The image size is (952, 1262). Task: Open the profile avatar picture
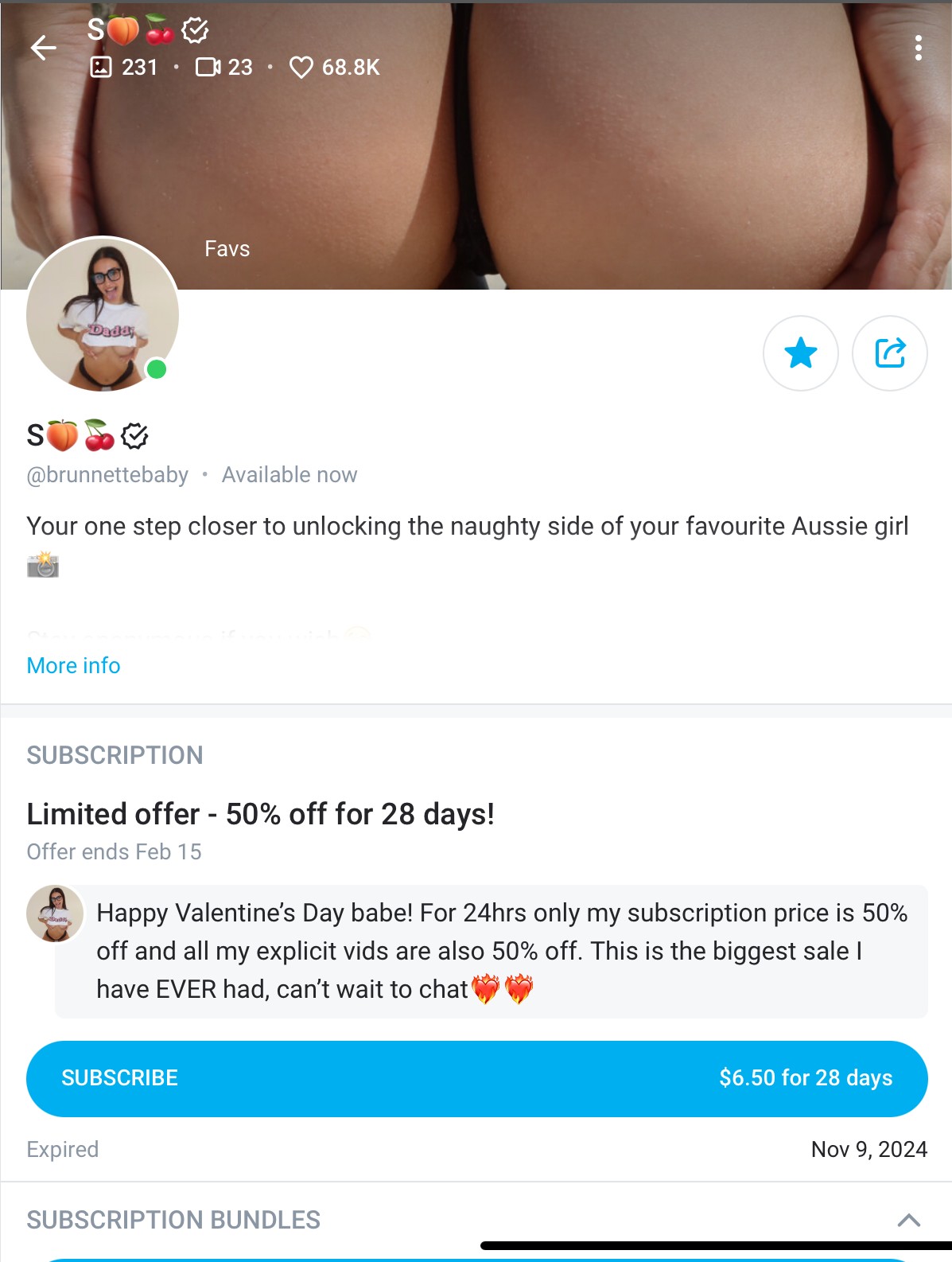coord(103,314)
